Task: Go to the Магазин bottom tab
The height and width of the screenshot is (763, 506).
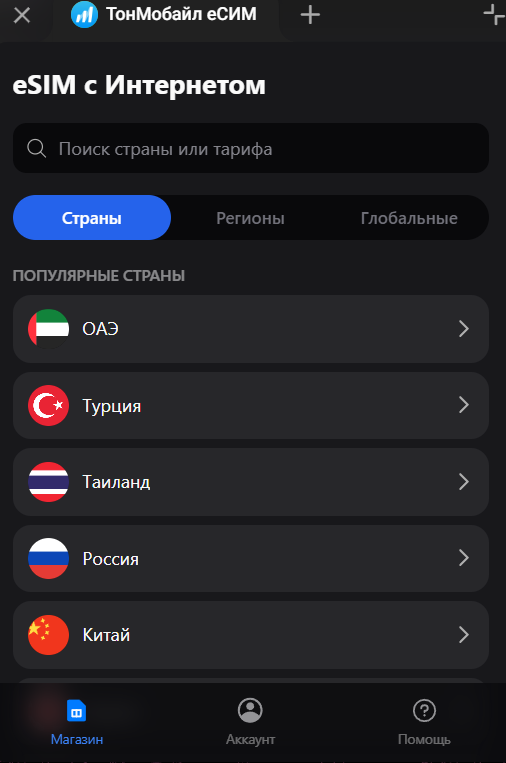Action: 77,723
